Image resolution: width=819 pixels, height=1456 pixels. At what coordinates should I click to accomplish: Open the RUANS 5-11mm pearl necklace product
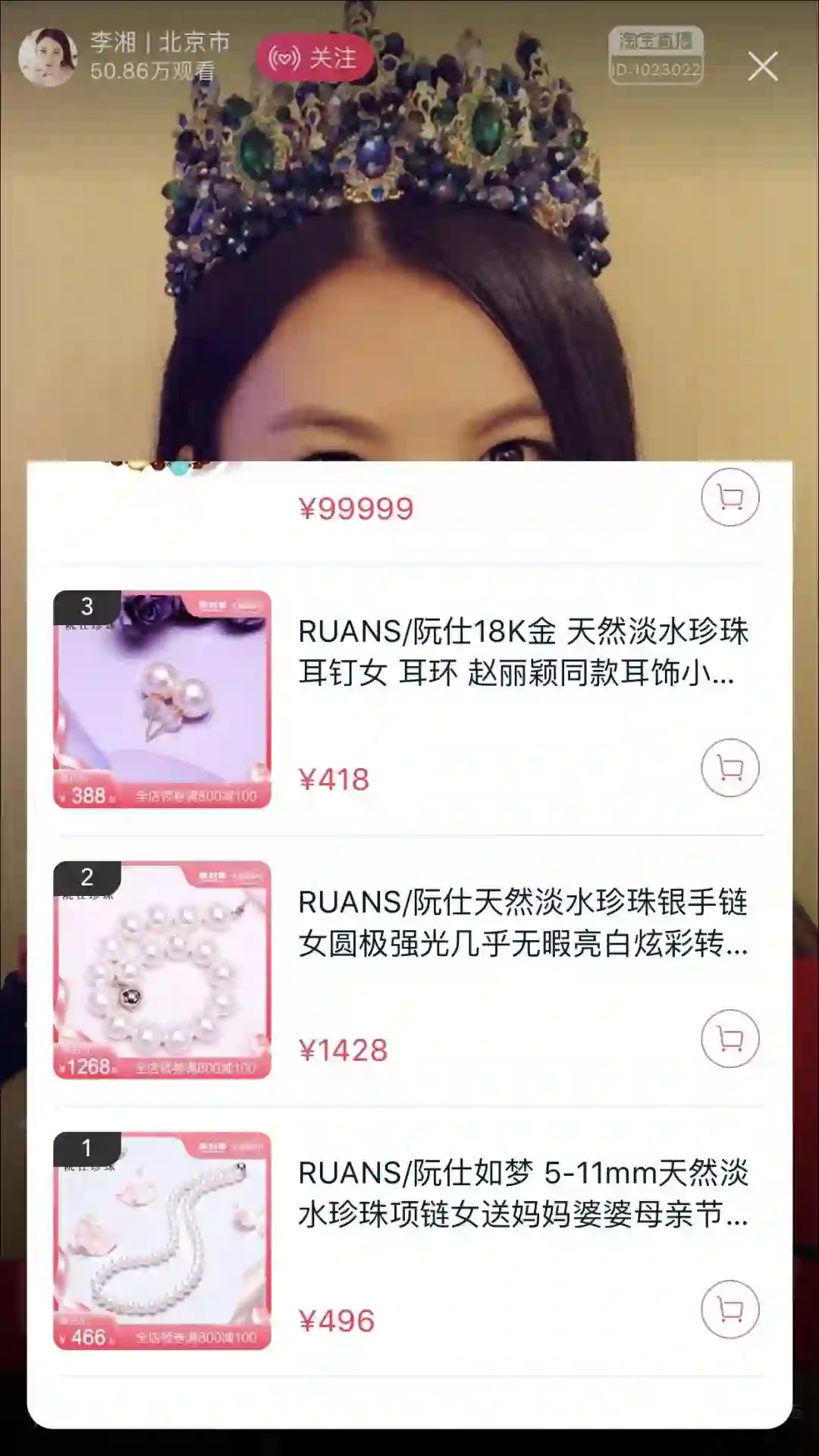[523, 1193]
